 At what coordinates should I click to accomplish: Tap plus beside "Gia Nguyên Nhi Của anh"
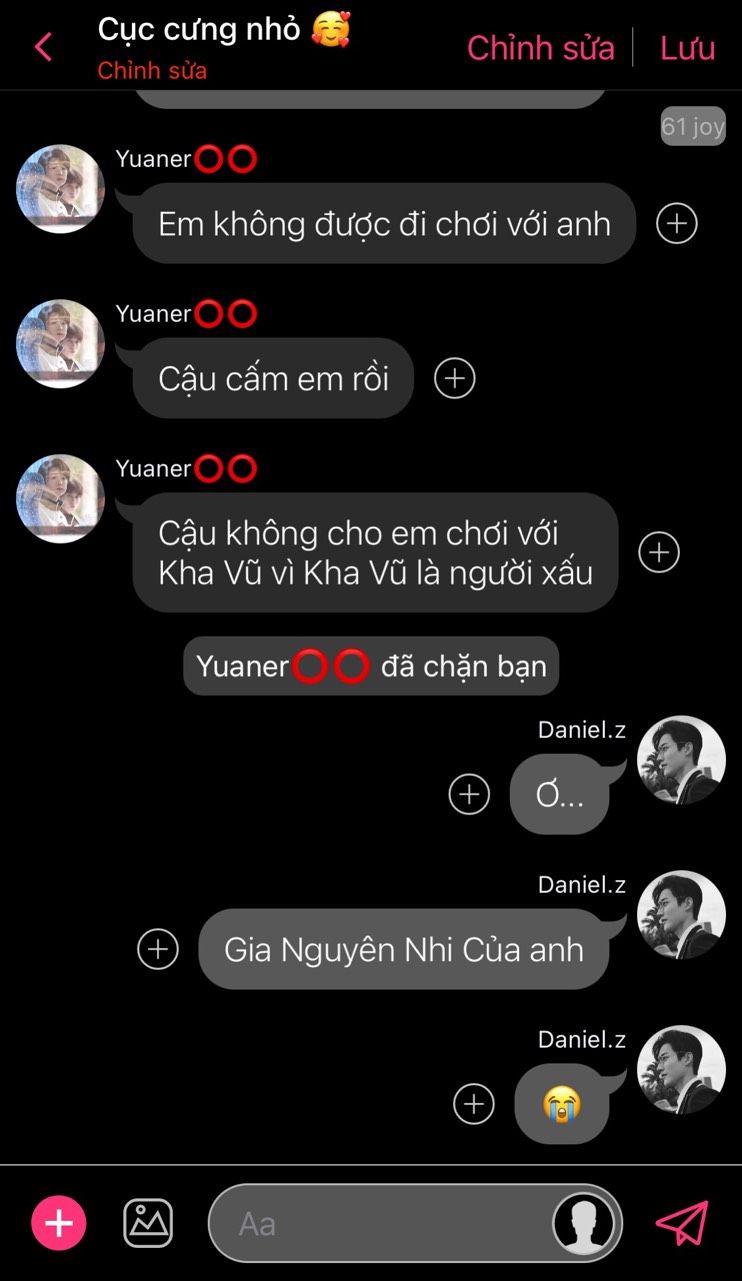[x=158, y=949]
